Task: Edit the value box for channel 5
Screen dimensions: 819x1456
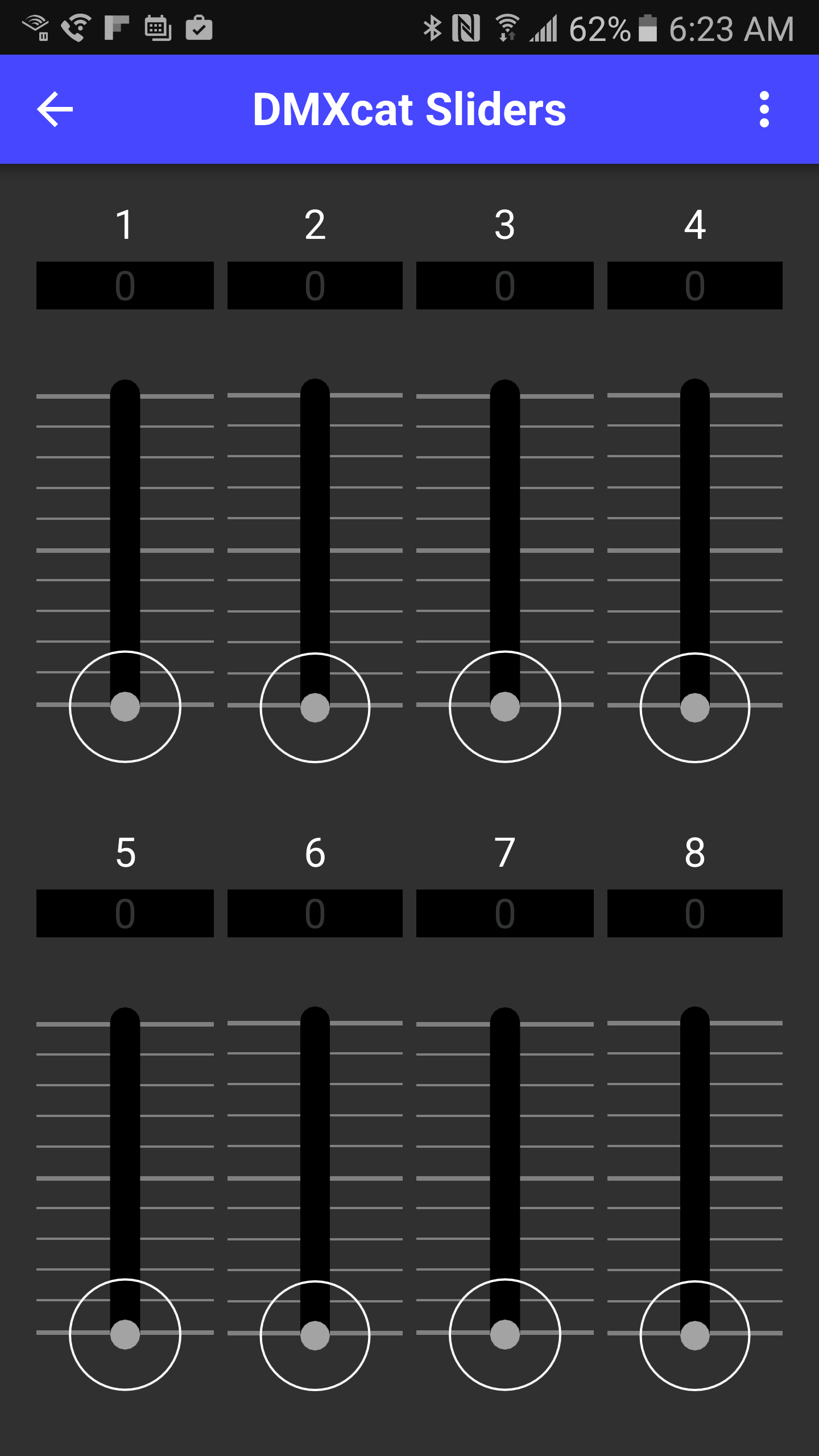Action: (x=125, y=913)
